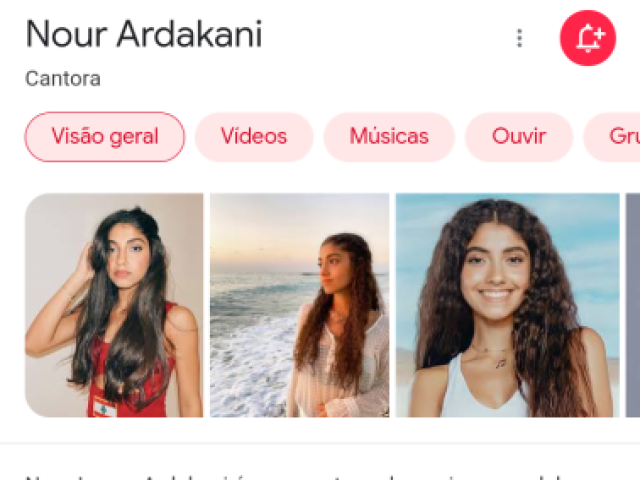Switch to the Vídeos chip
The width and height of the screenshot is (640, 480).
click(254, 137)
